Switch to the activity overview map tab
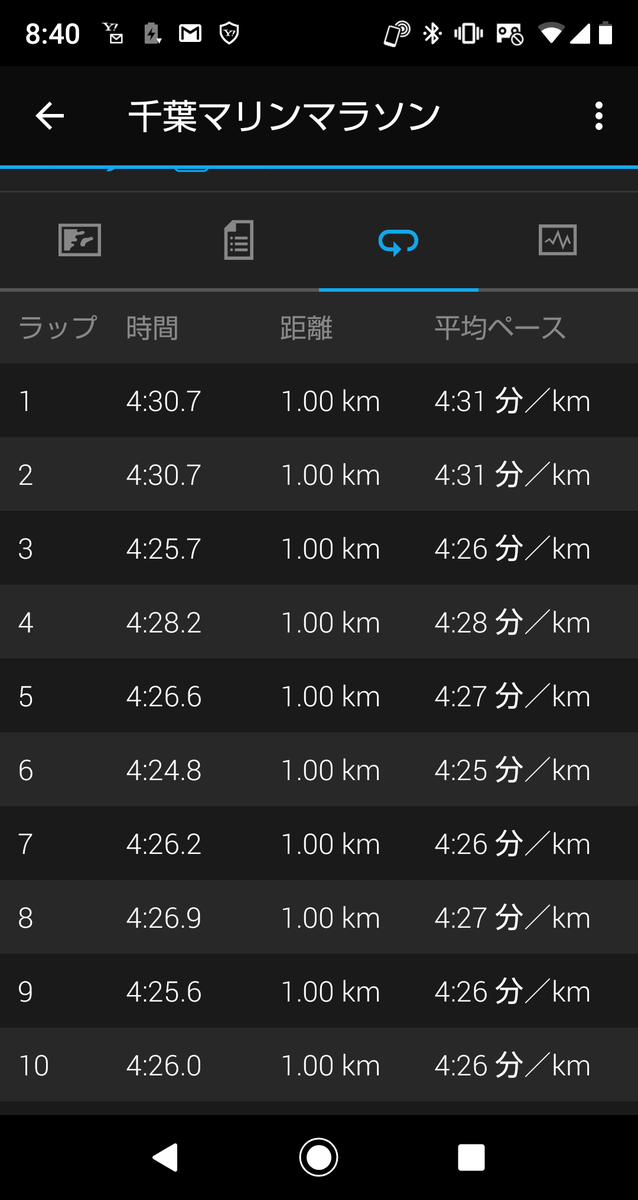 point(80,240)
